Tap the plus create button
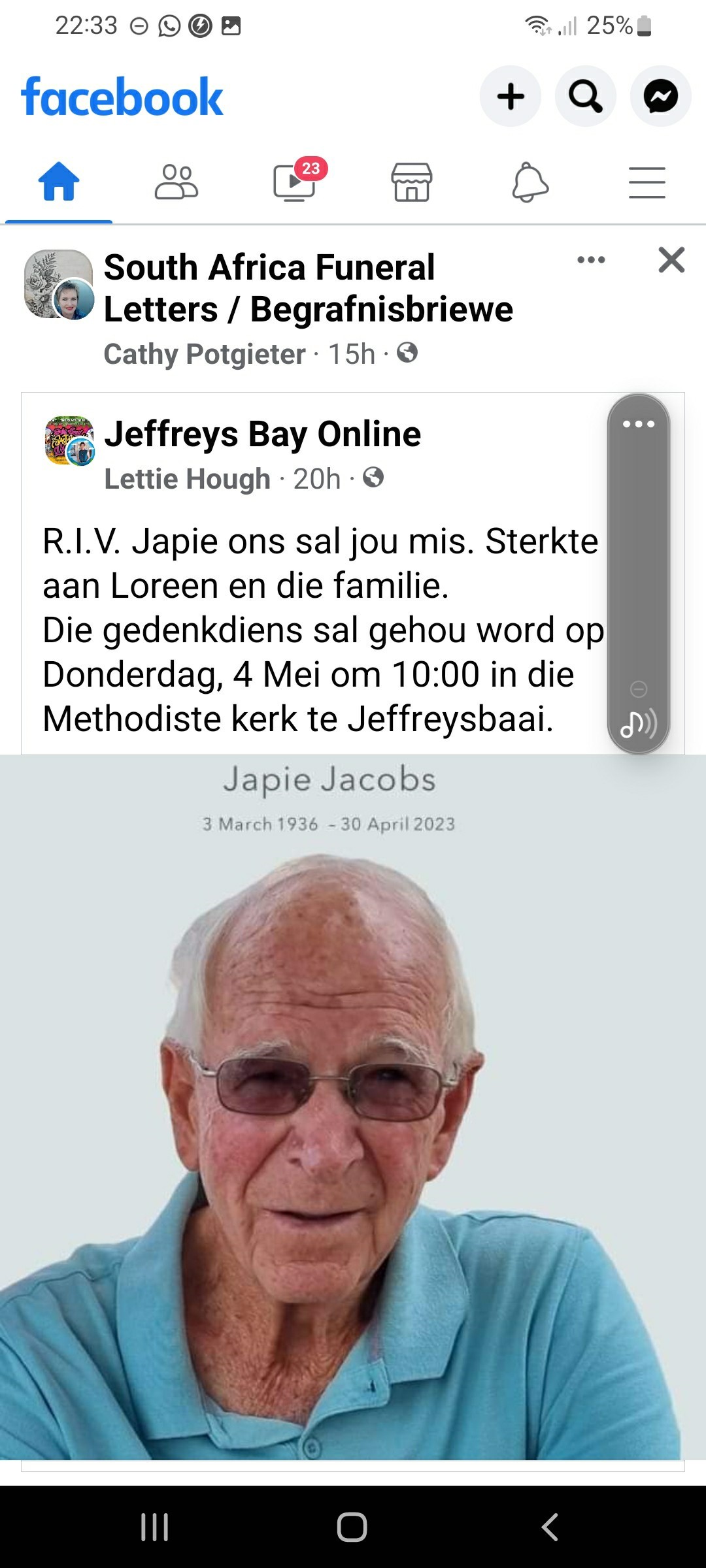 point(511,97)
